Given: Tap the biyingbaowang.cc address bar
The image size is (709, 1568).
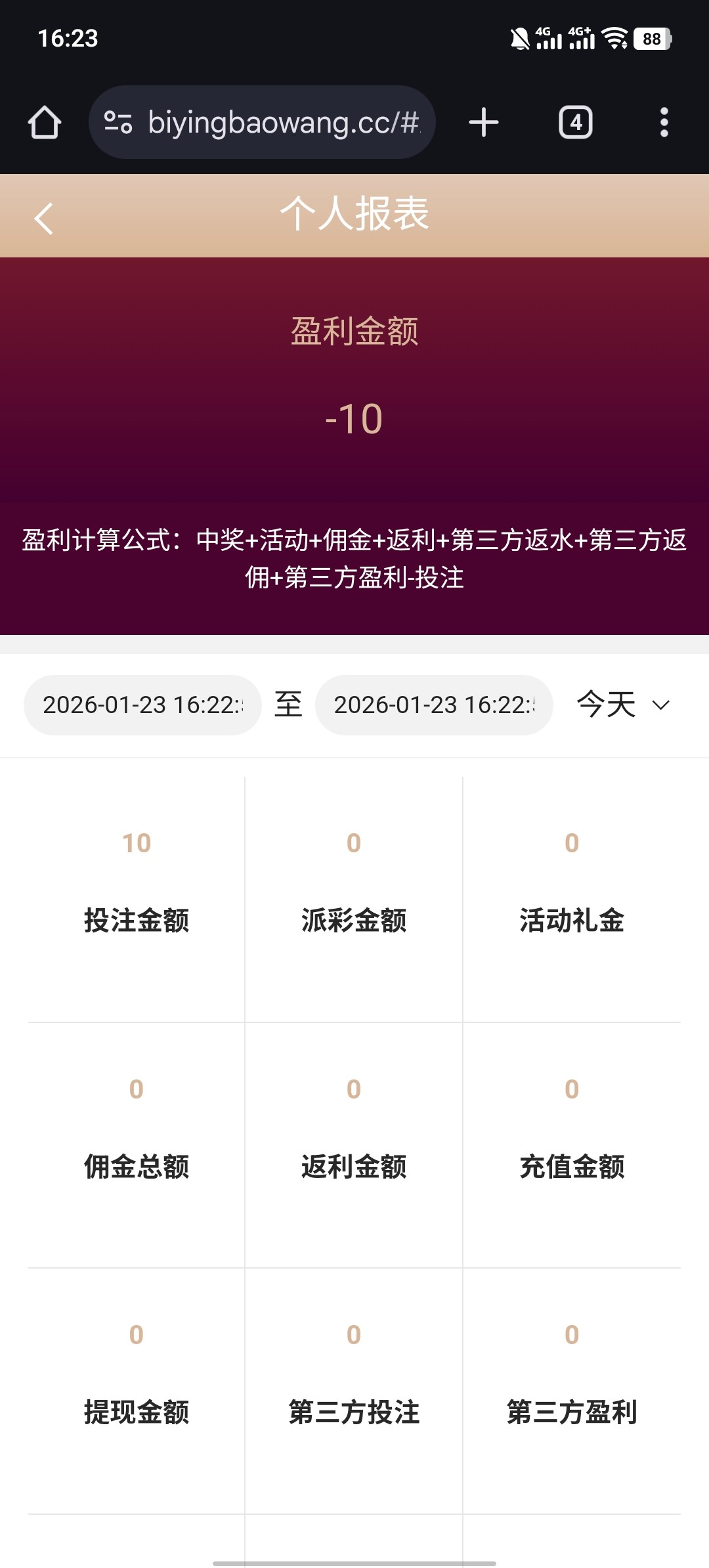Looking at the screenshot, I should (x=282, y=123).
